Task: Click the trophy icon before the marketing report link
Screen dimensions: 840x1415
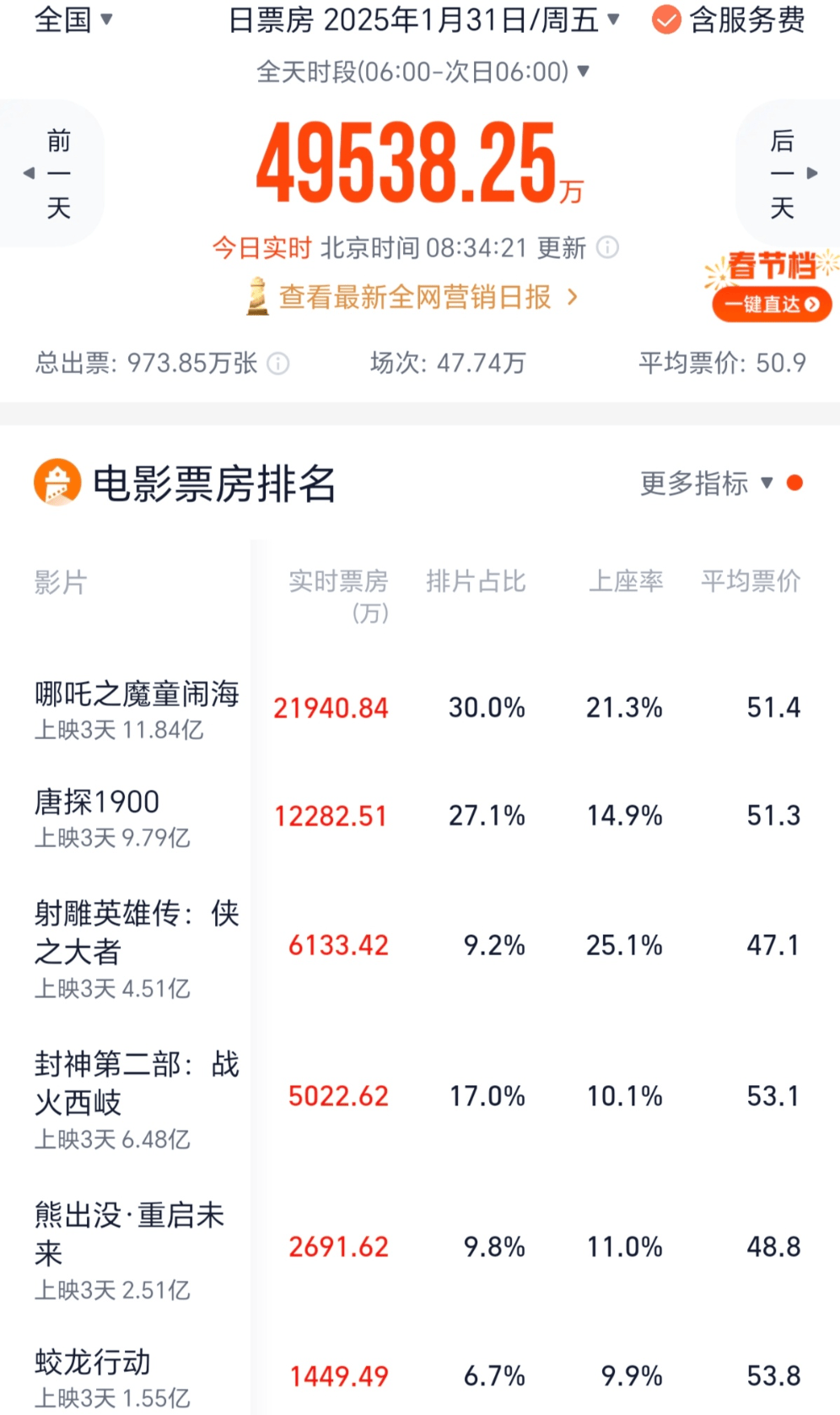Action: 256,296
